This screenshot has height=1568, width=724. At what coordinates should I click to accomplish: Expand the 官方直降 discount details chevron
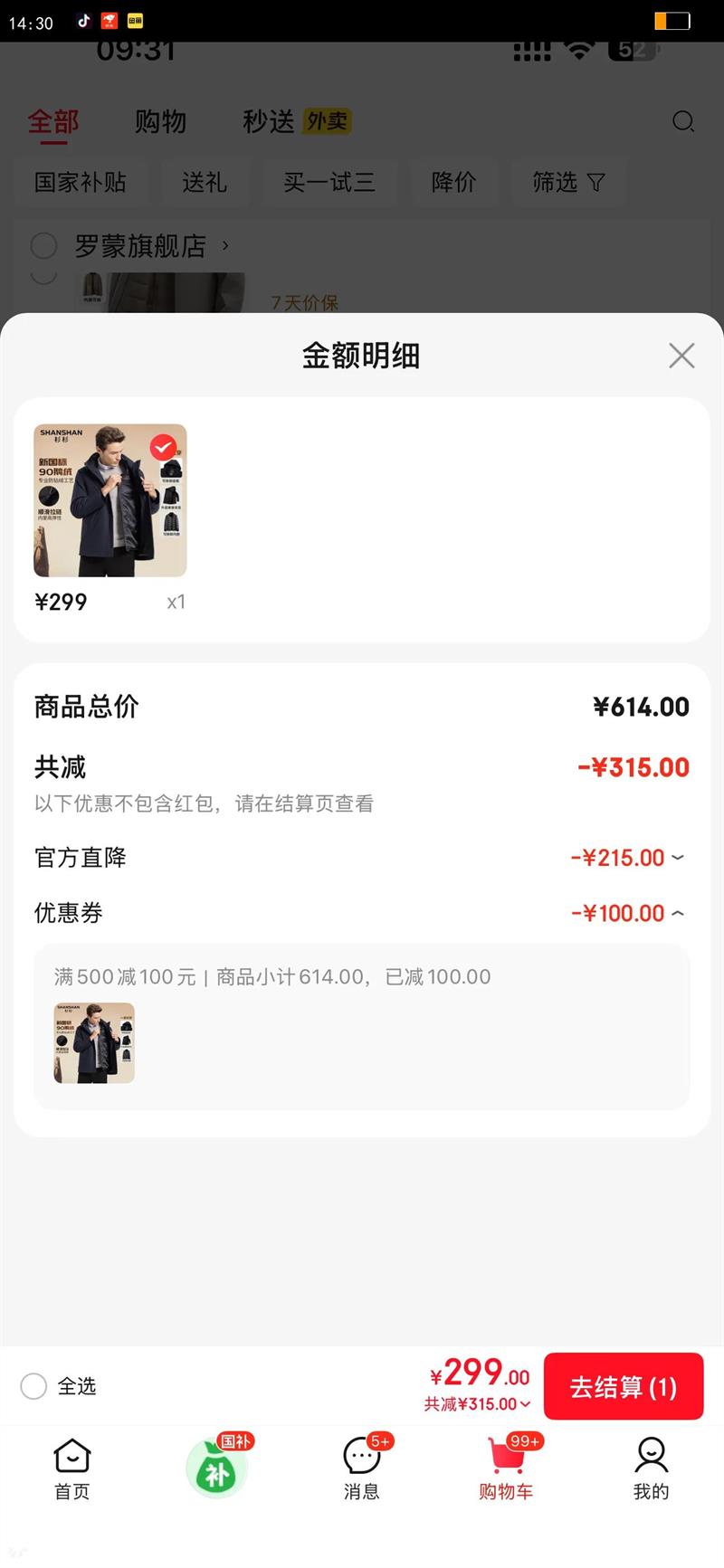click(x=677, y=858)
